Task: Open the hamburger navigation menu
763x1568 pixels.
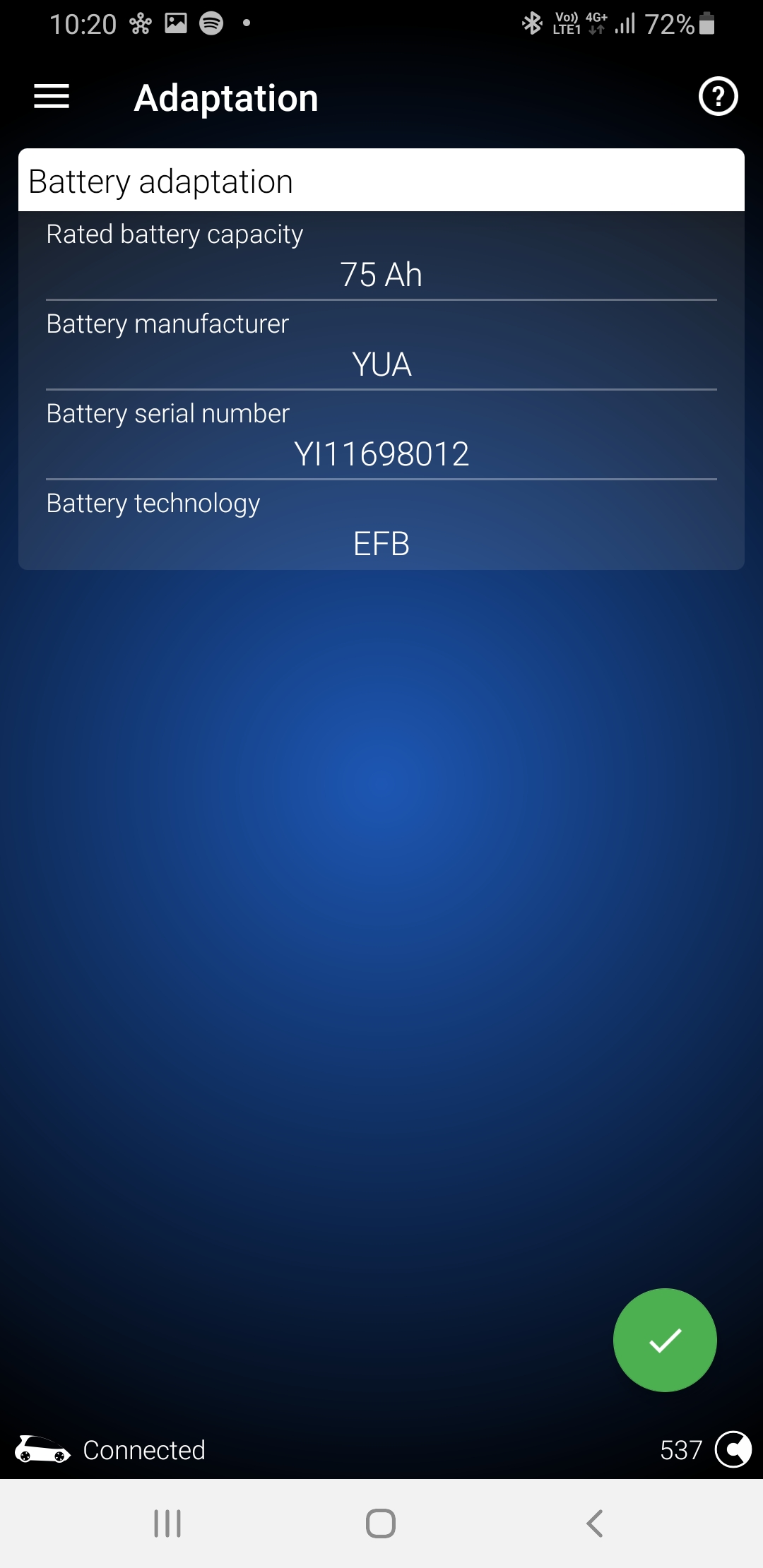Action: pos(52,97)
